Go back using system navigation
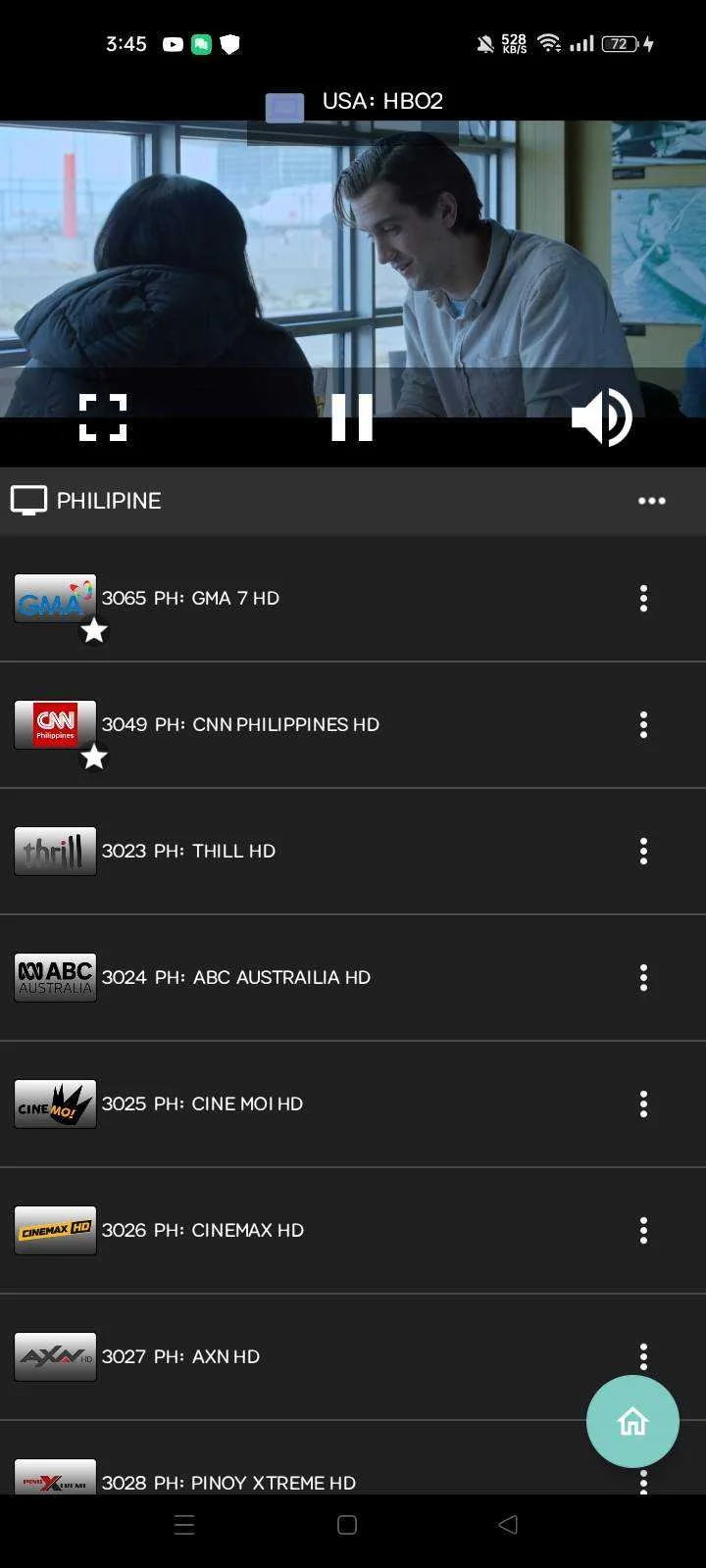 pyautogui.click(x=508, y=1525)
